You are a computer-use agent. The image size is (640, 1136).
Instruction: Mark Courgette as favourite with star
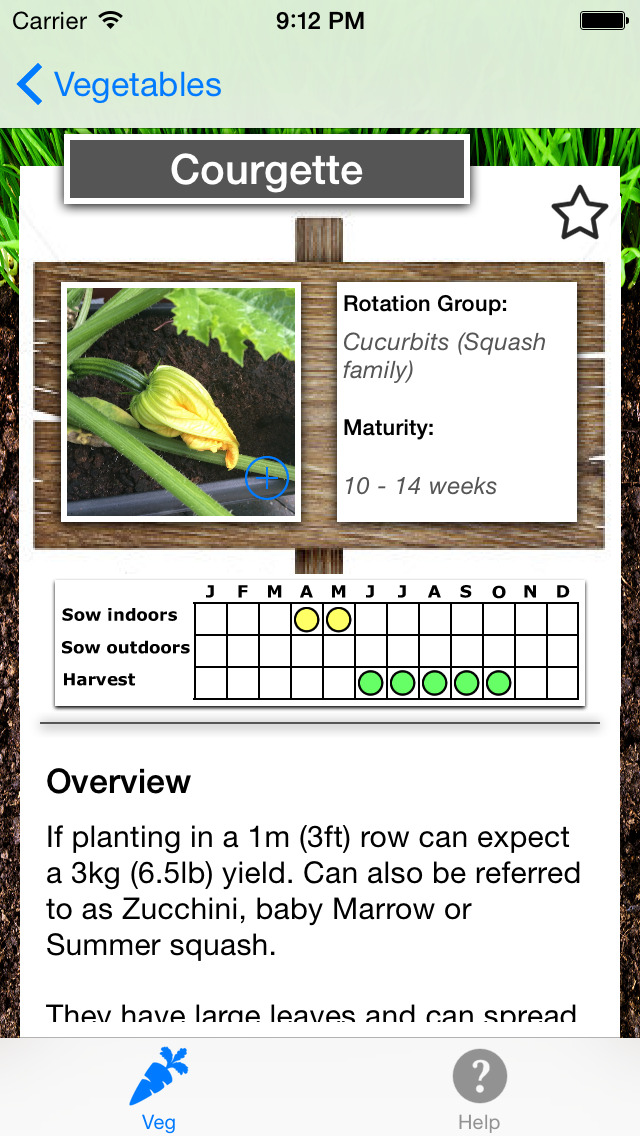(x=579, y=213)
